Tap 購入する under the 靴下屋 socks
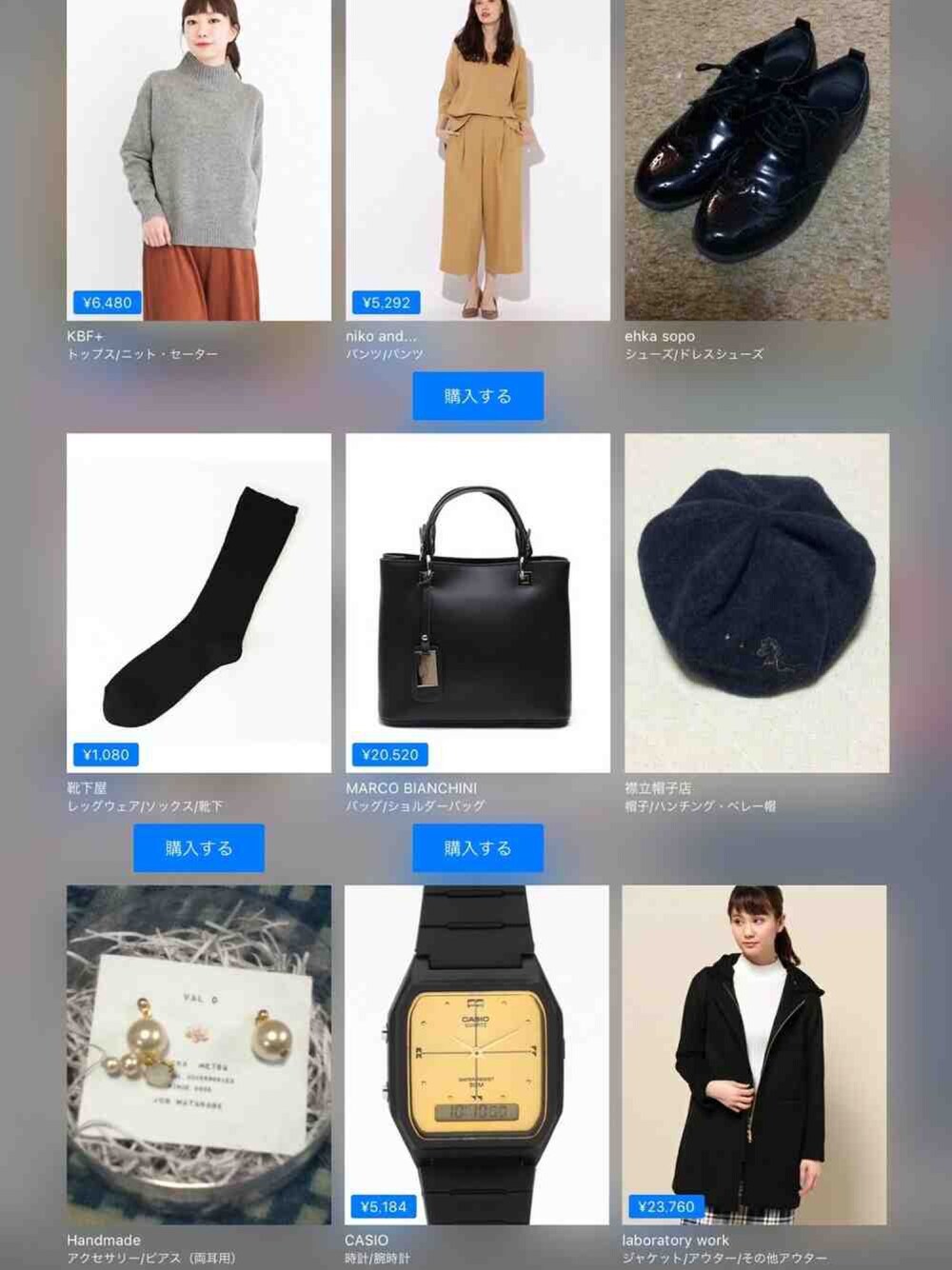This screenshot has height=1270, width=952. (199, 848)
